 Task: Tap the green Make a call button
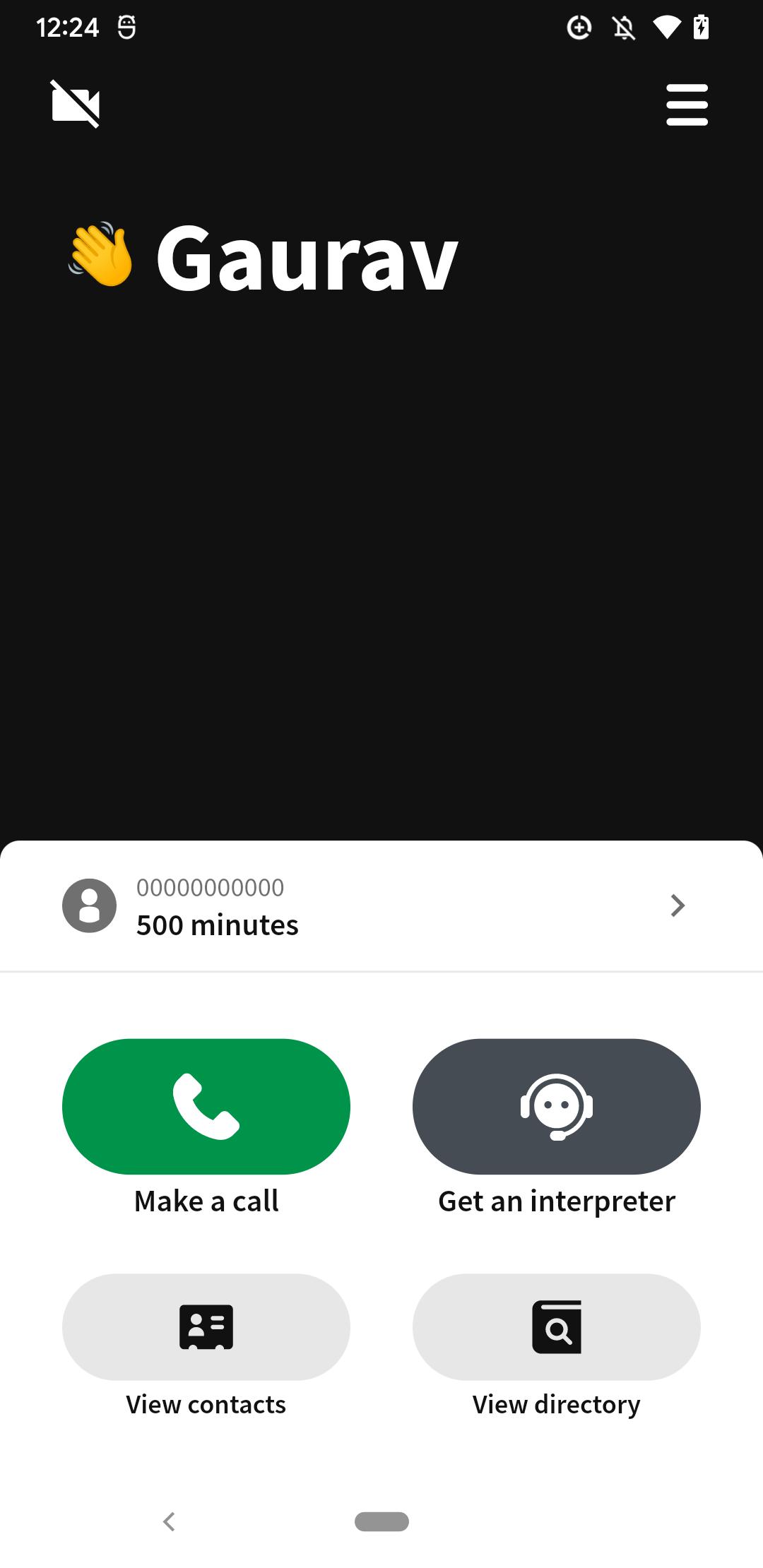pyautogui.click(x=206, y=1106)
